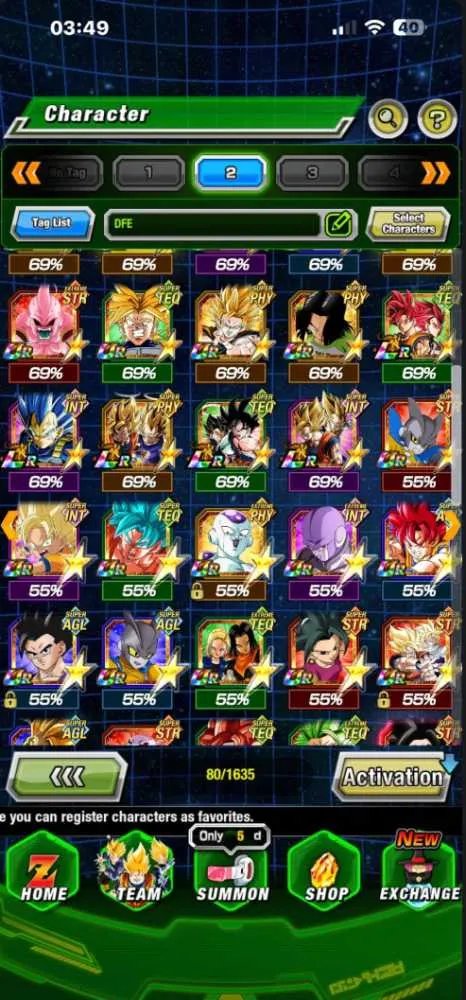Open the Tag List
The height and width of the screenshot is (1000, 466).
pos(52,224)
